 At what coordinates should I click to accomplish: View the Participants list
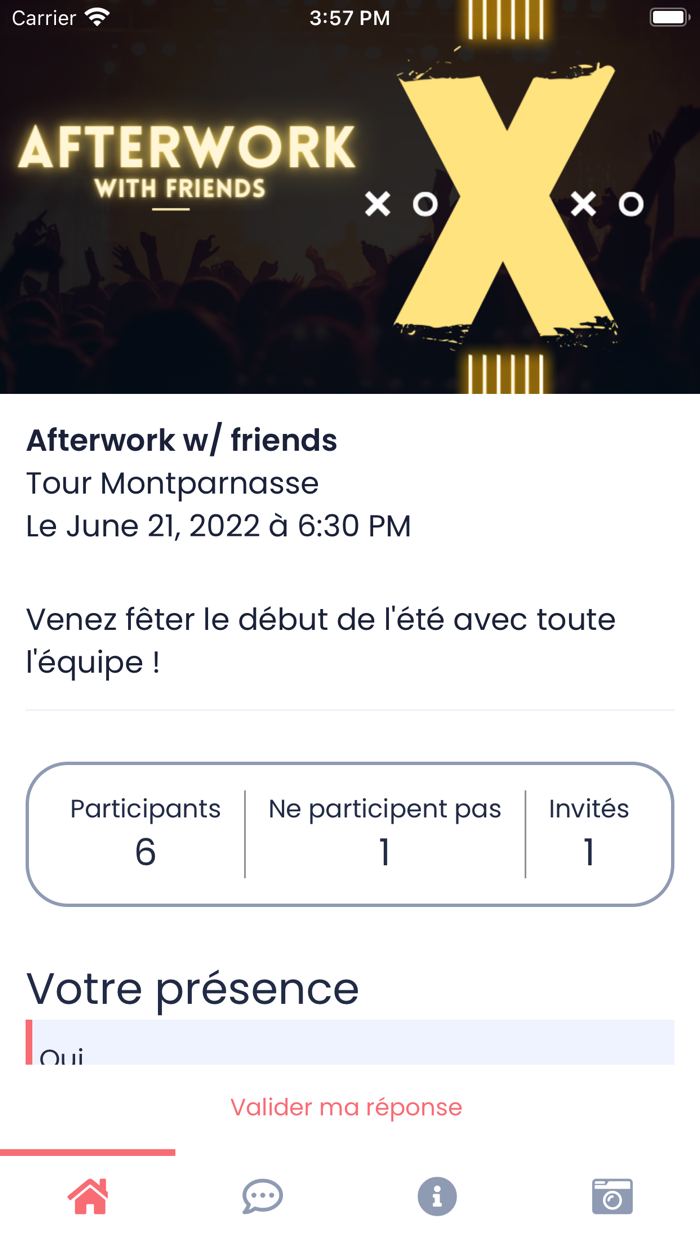tap(145, 833)
